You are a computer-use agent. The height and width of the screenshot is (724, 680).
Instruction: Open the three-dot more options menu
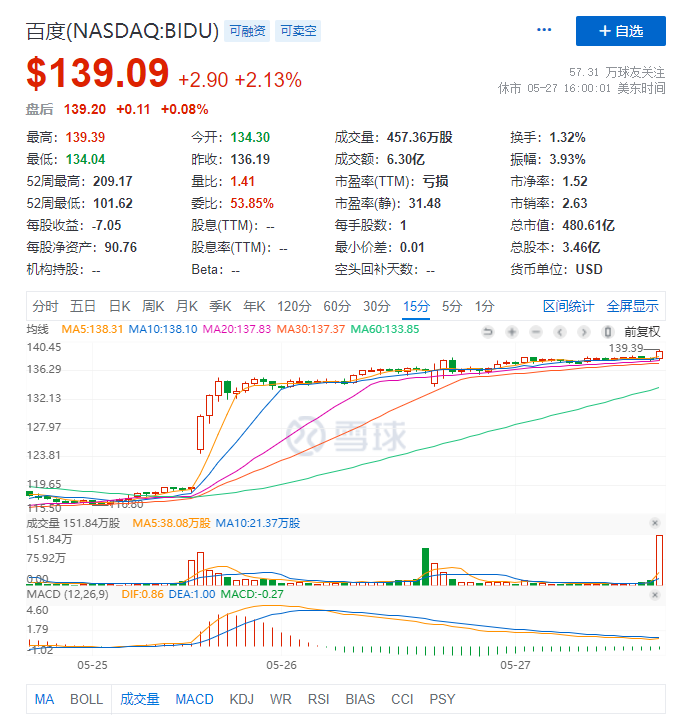point(544,31)
